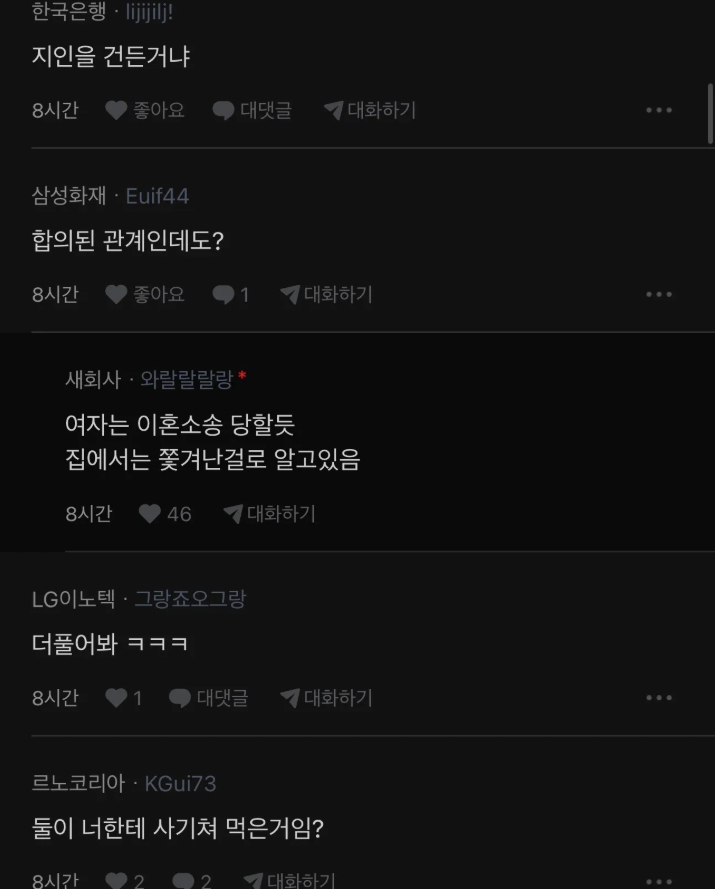Like Euif44's comment 합의된 관계인데도?
Viewport: 715px width, 889px height.
click(x=145, y=294)
